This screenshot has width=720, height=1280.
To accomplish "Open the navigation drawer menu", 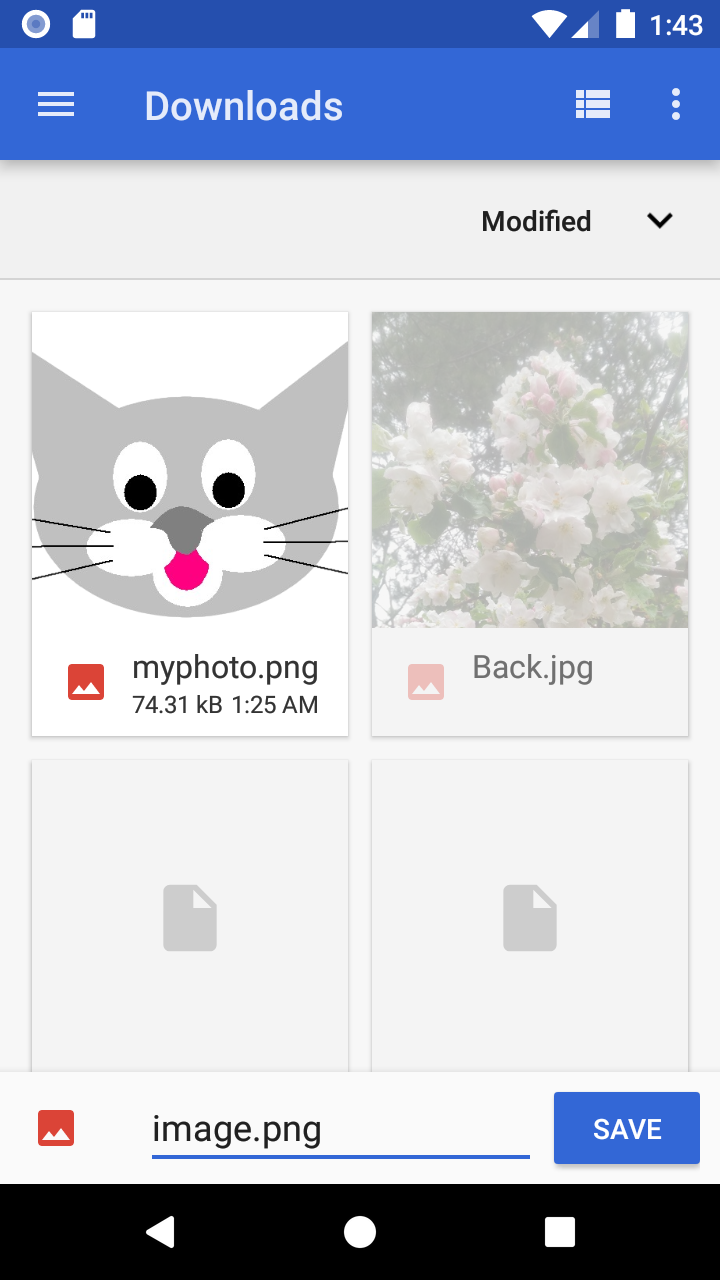I will 56,105.
